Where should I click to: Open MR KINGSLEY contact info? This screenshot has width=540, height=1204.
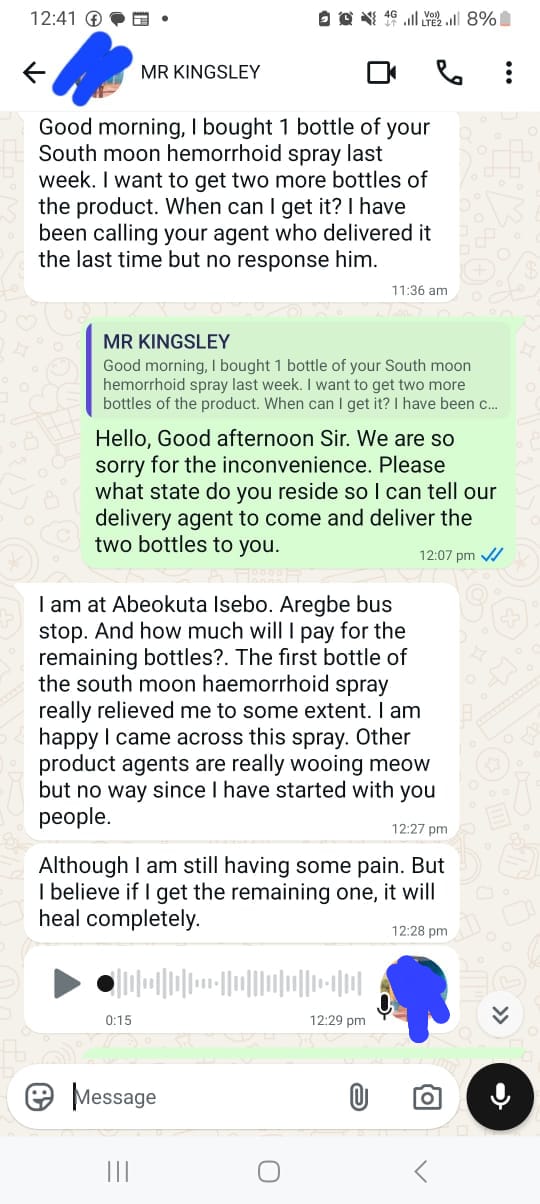point(200,72)
